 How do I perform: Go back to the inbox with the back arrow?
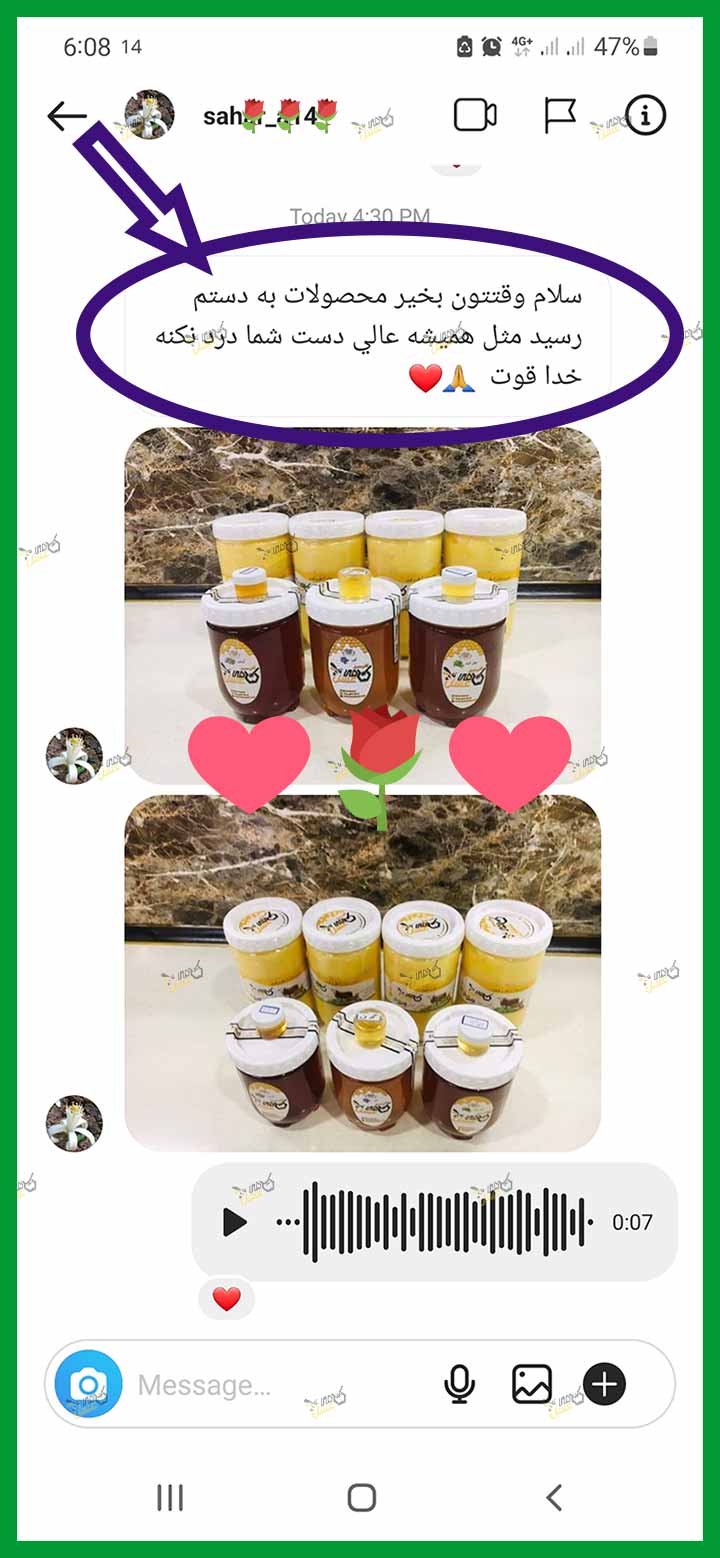point(67,116)
